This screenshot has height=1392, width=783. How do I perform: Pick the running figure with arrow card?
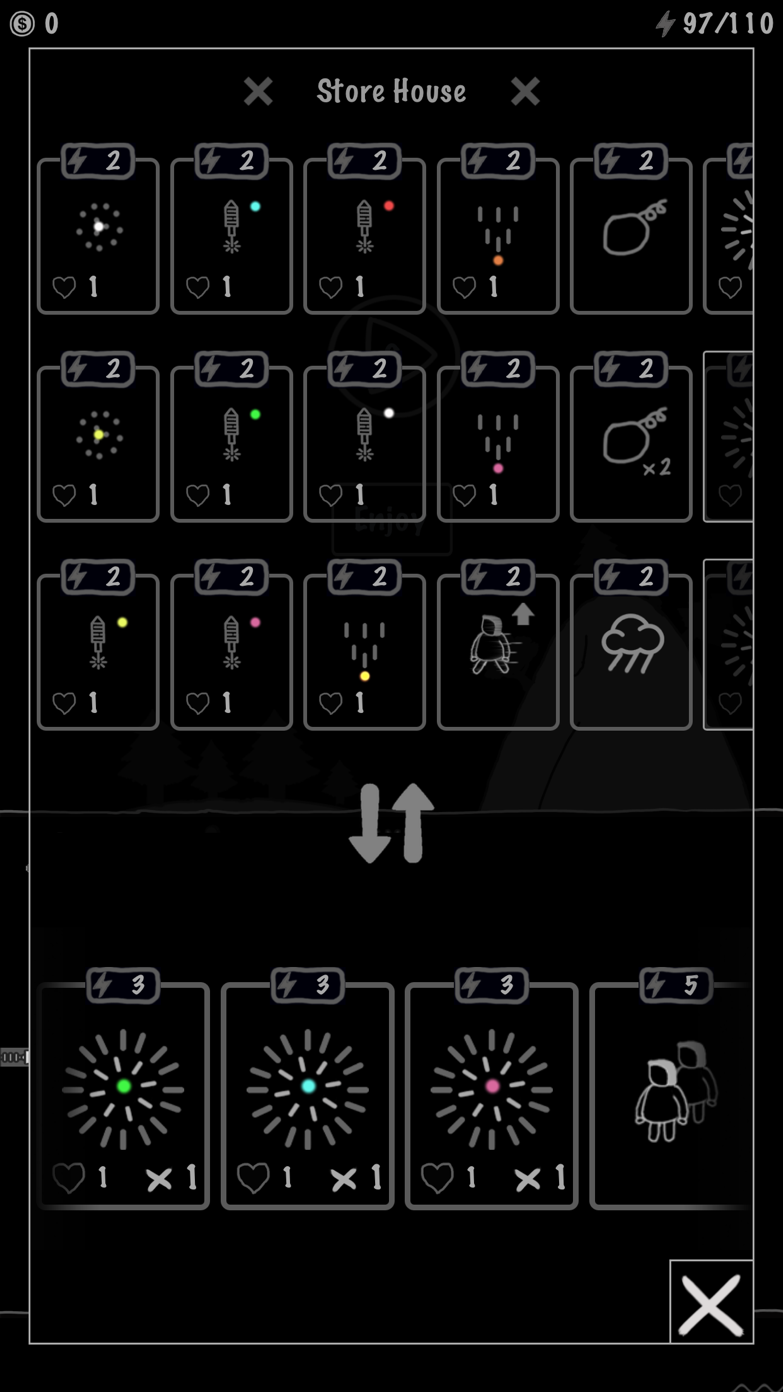[x=498, y=650]
